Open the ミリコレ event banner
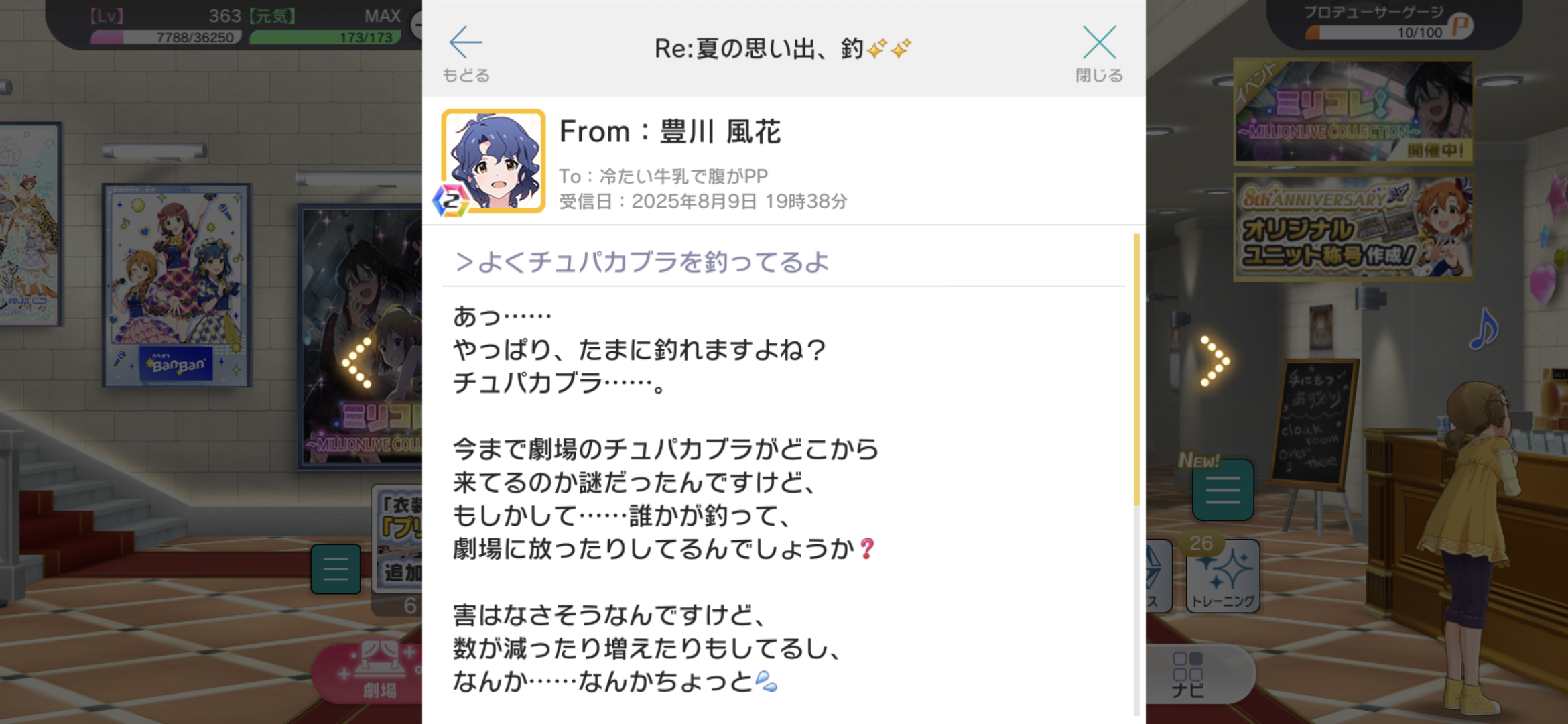1568x724 pixels. tap(1353, 111)
